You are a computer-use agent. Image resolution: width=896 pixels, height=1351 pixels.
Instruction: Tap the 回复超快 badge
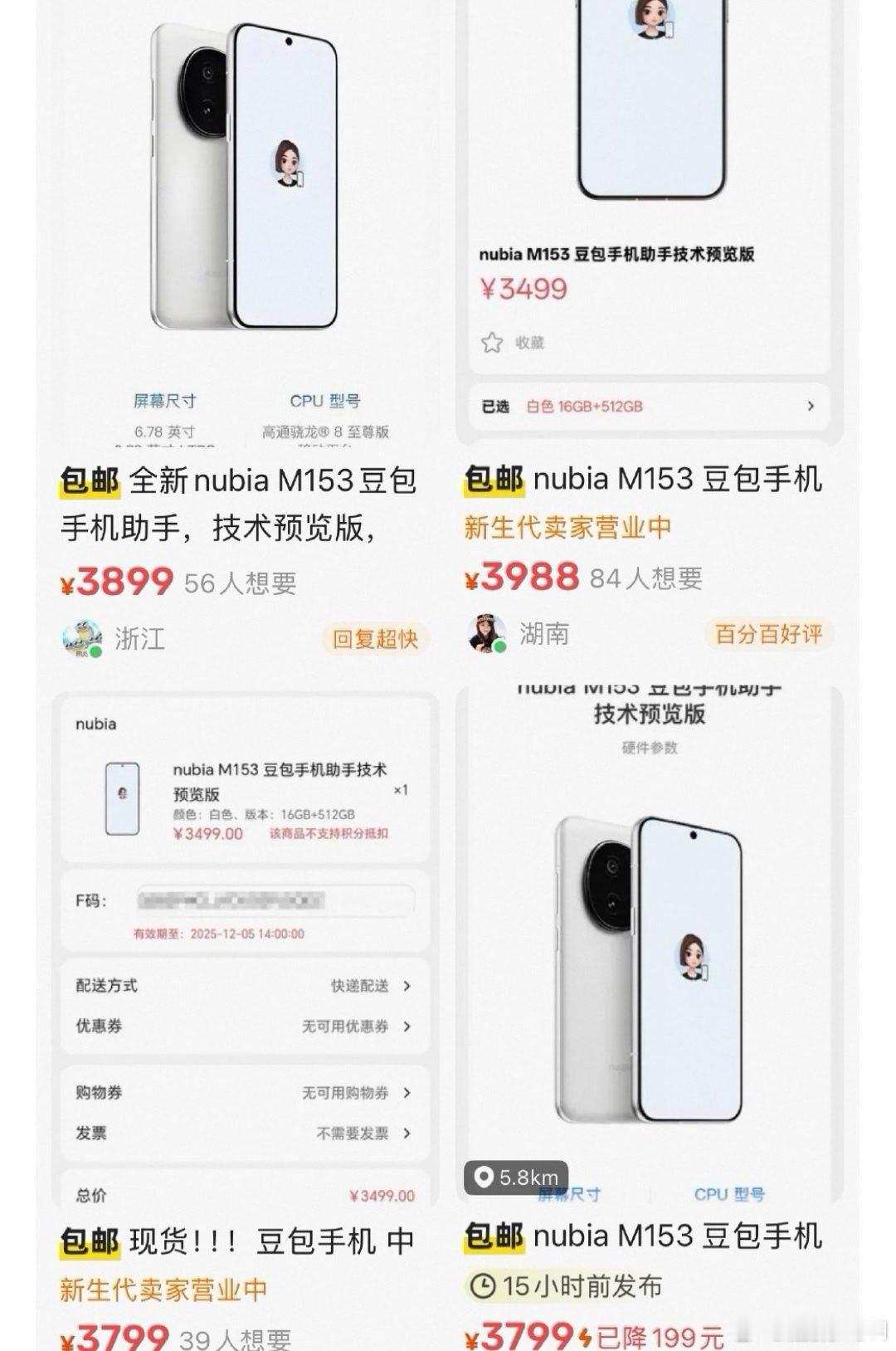(376, 639)
